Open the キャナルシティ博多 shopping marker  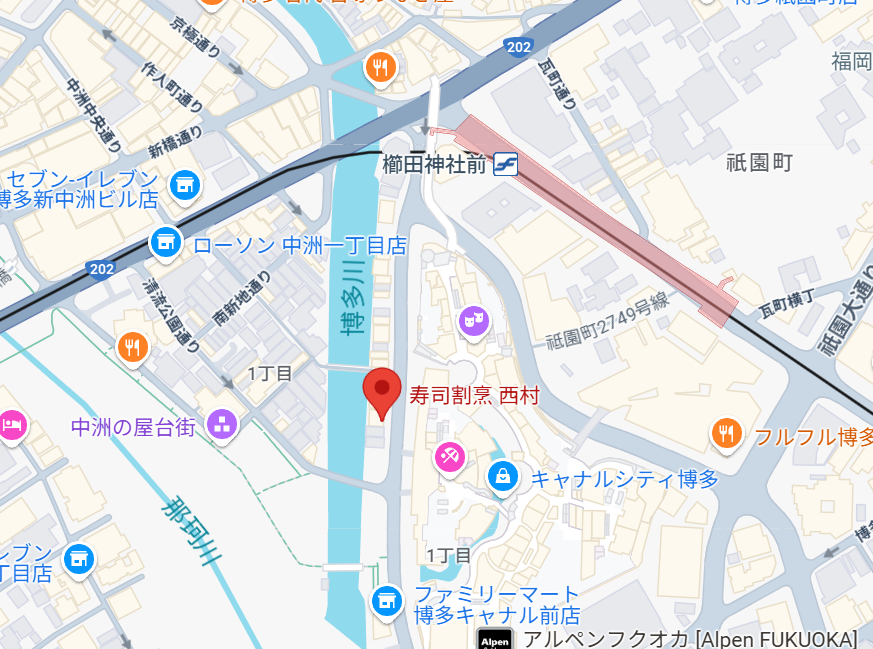point(502,476)
